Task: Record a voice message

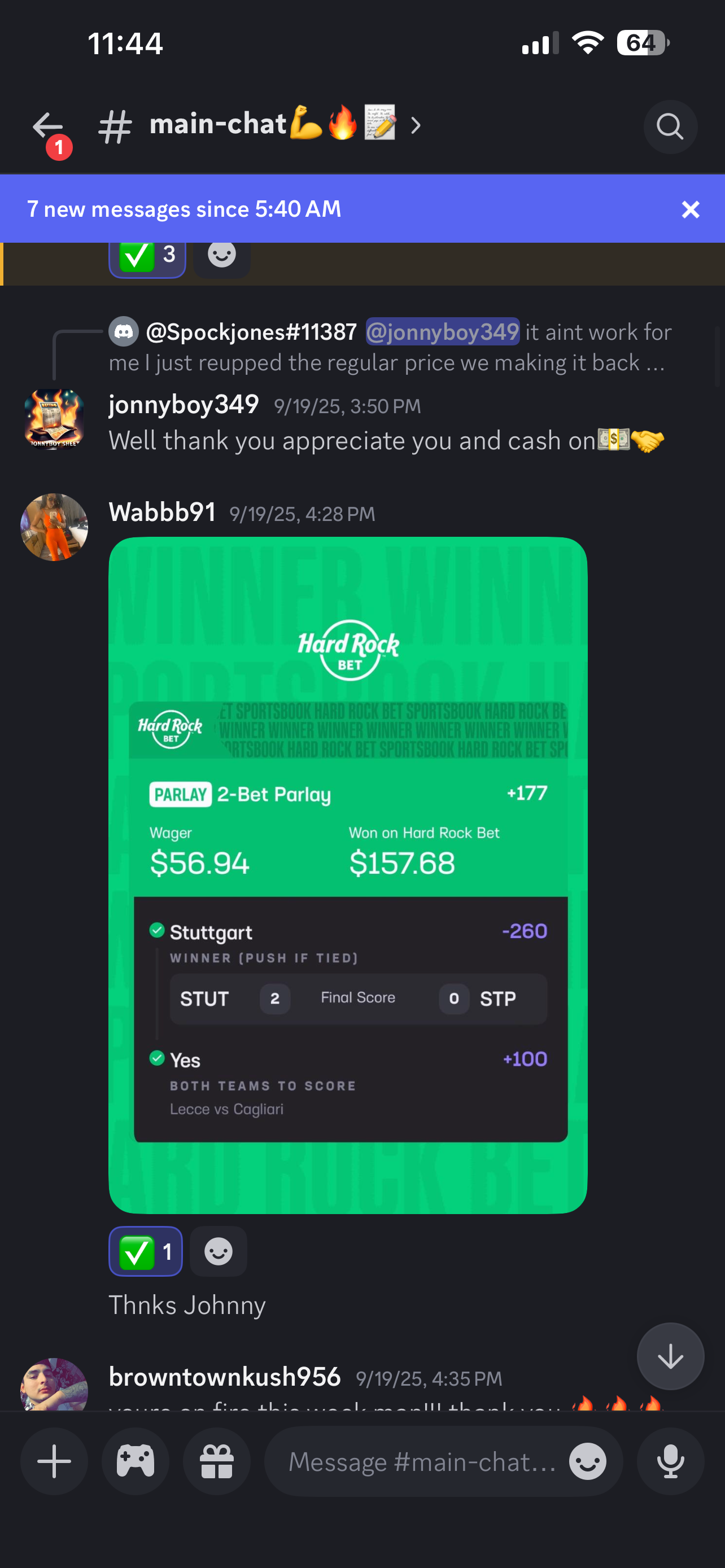Action: [670, 1461]
